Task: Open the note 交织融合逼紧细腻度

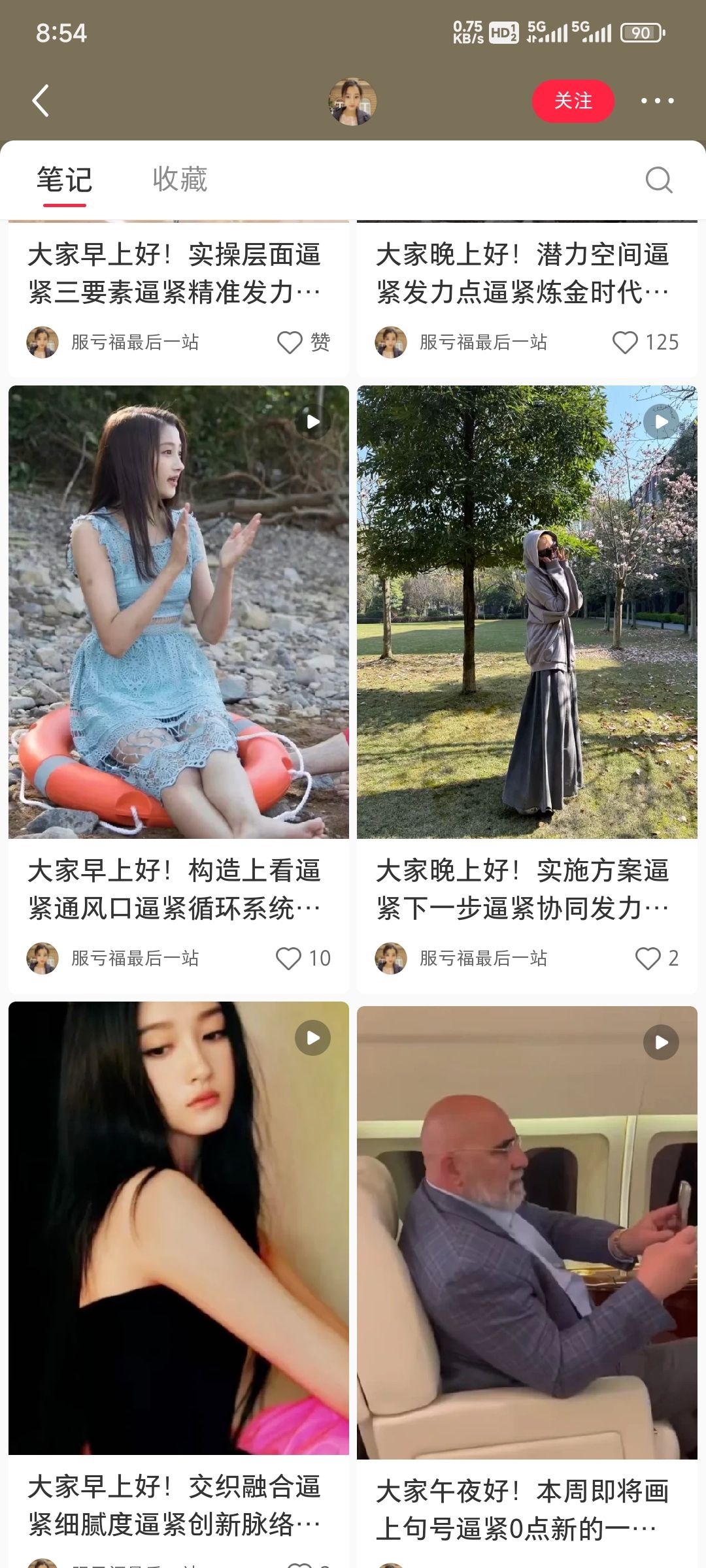Action: (x=178, y=1228)
